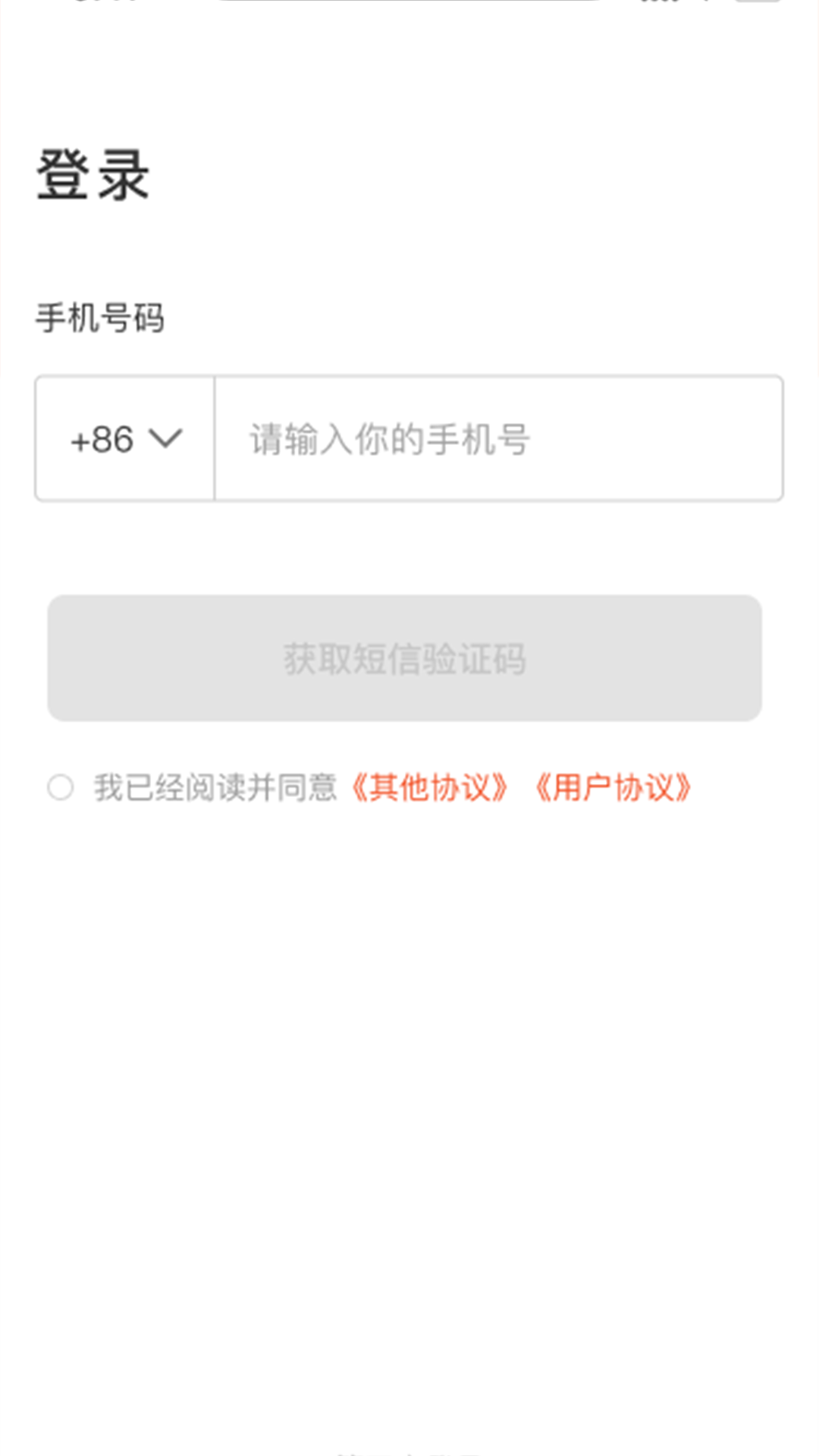The width and height of the screenshot is (819, 1456).
Task: Open the country code dropdown showing +86
Action: point(124,438)
